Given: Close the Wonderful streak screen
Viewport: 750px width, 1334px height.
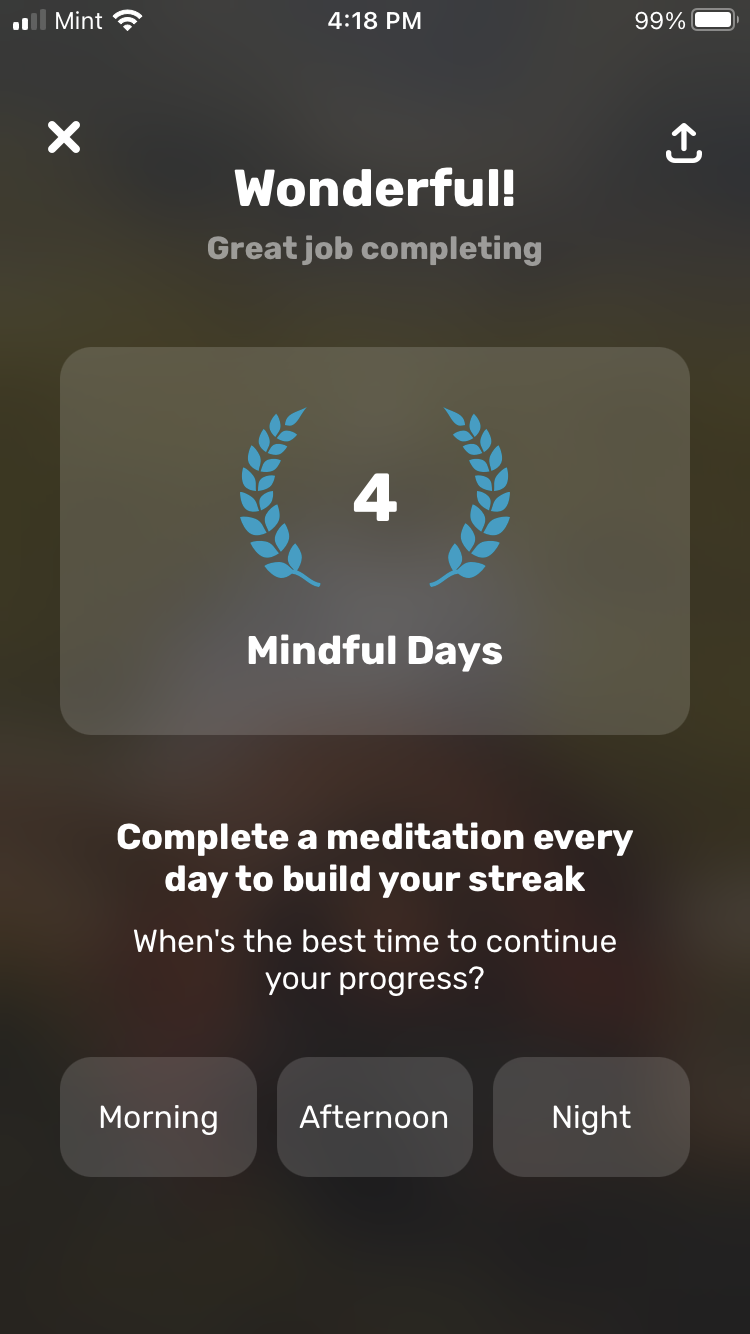Looking at the screenshot, I should [x=64, y=137].
